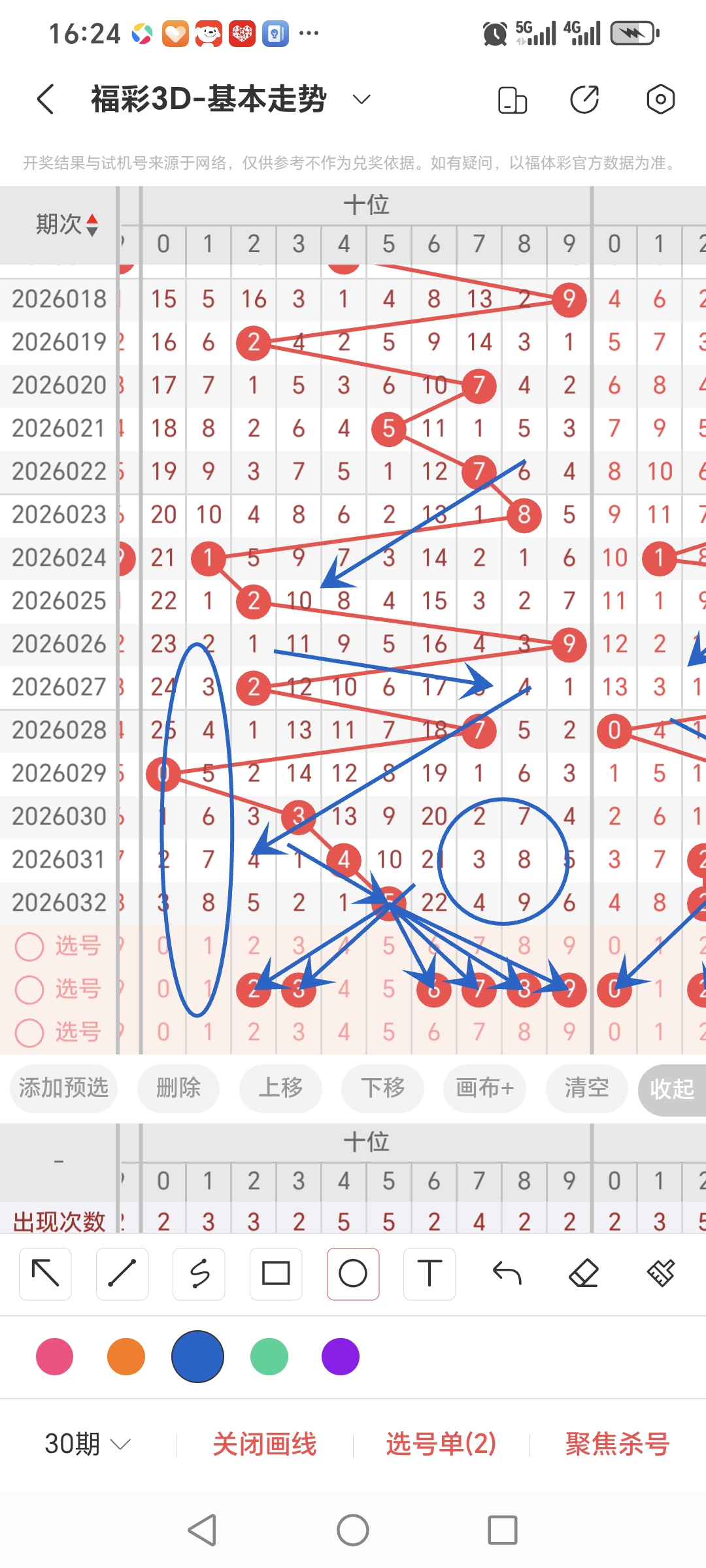Select the straight line drawing tool
Image resolution: width=706 pixels, height=1568 pixels.
click(x=122, y=1273)
